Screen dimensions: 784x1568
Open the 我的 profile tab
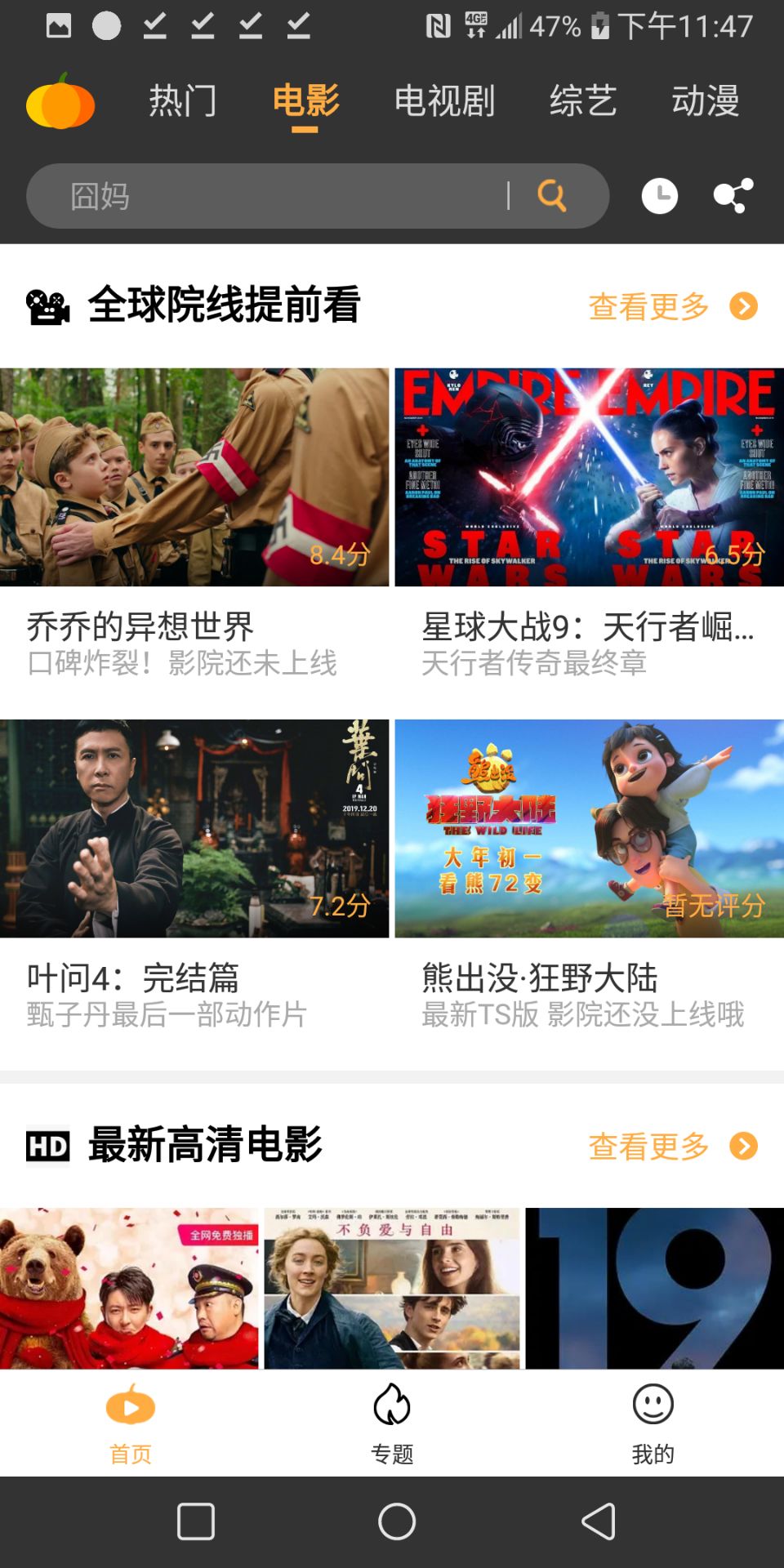pos(653,1423)
